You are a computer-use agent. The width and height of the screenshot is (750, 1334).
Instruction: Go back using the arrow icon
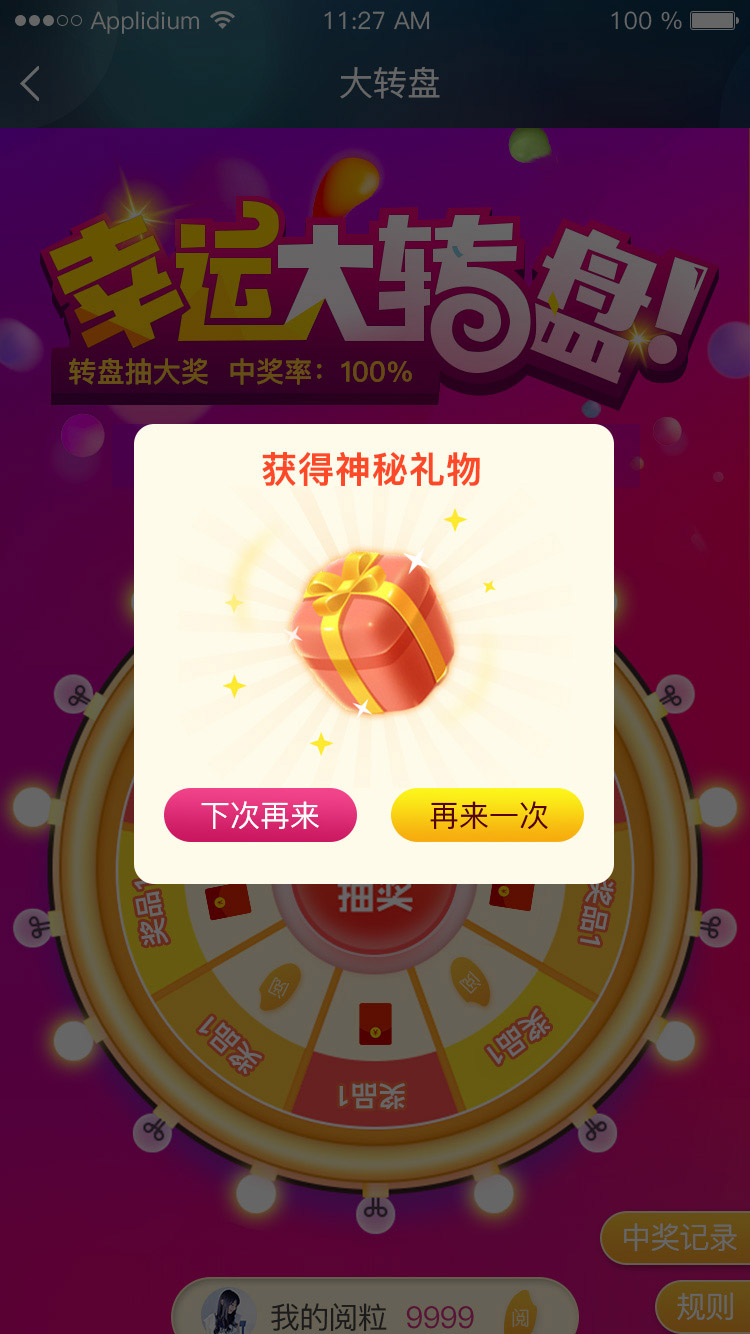coord(31,84)
